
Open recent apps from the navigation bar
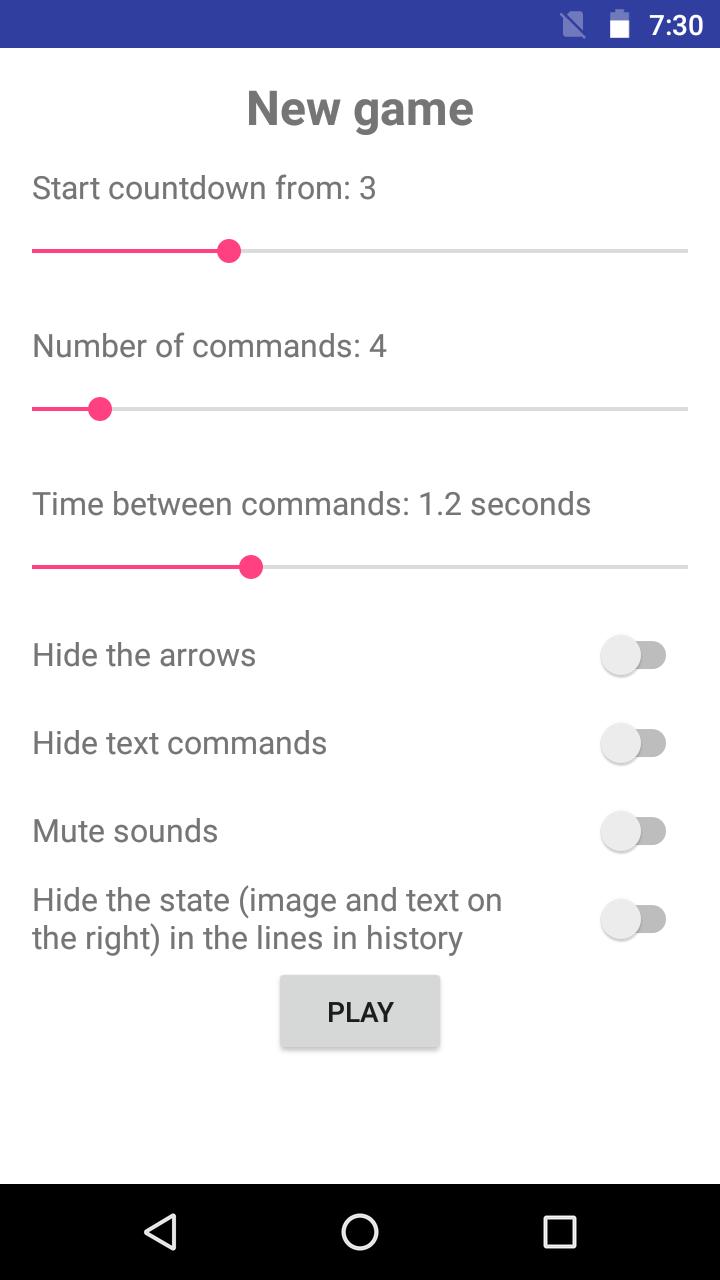pyautogui.click(x=560, y=1232)
